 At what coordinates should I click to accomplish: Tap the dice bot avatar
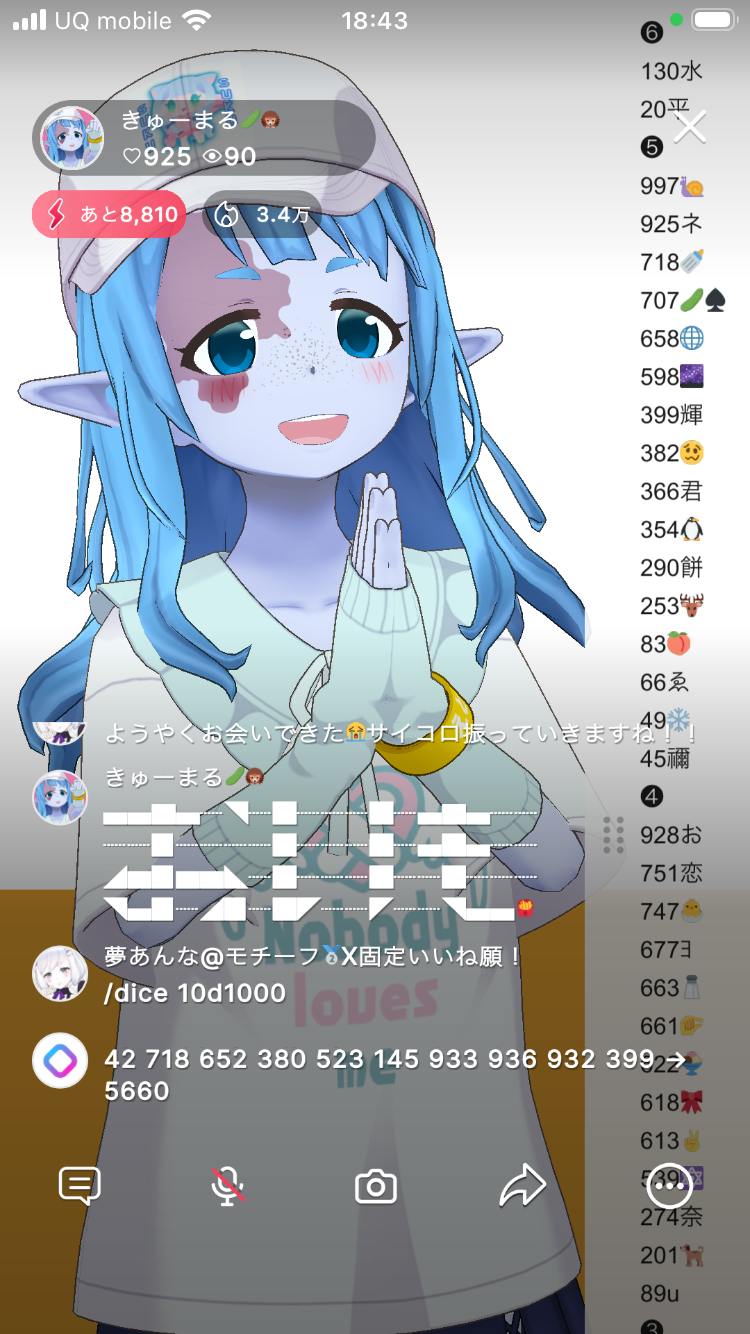(x=59, y=1060)
